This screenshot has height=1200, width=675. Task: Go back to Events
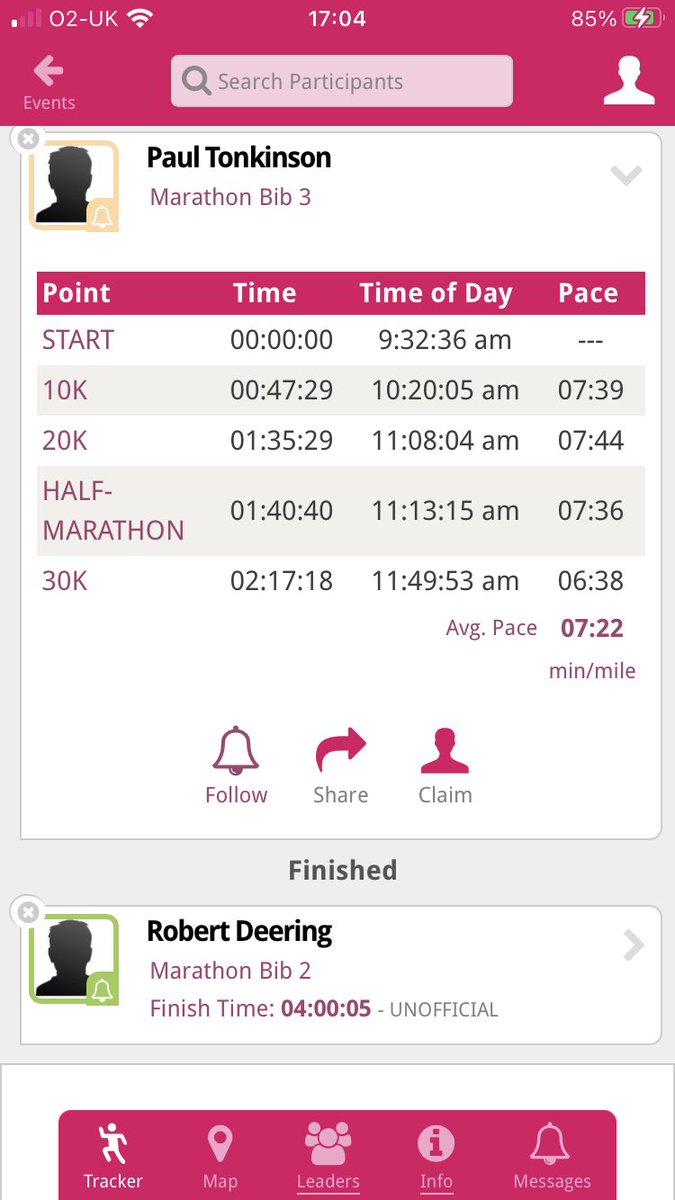49,84
